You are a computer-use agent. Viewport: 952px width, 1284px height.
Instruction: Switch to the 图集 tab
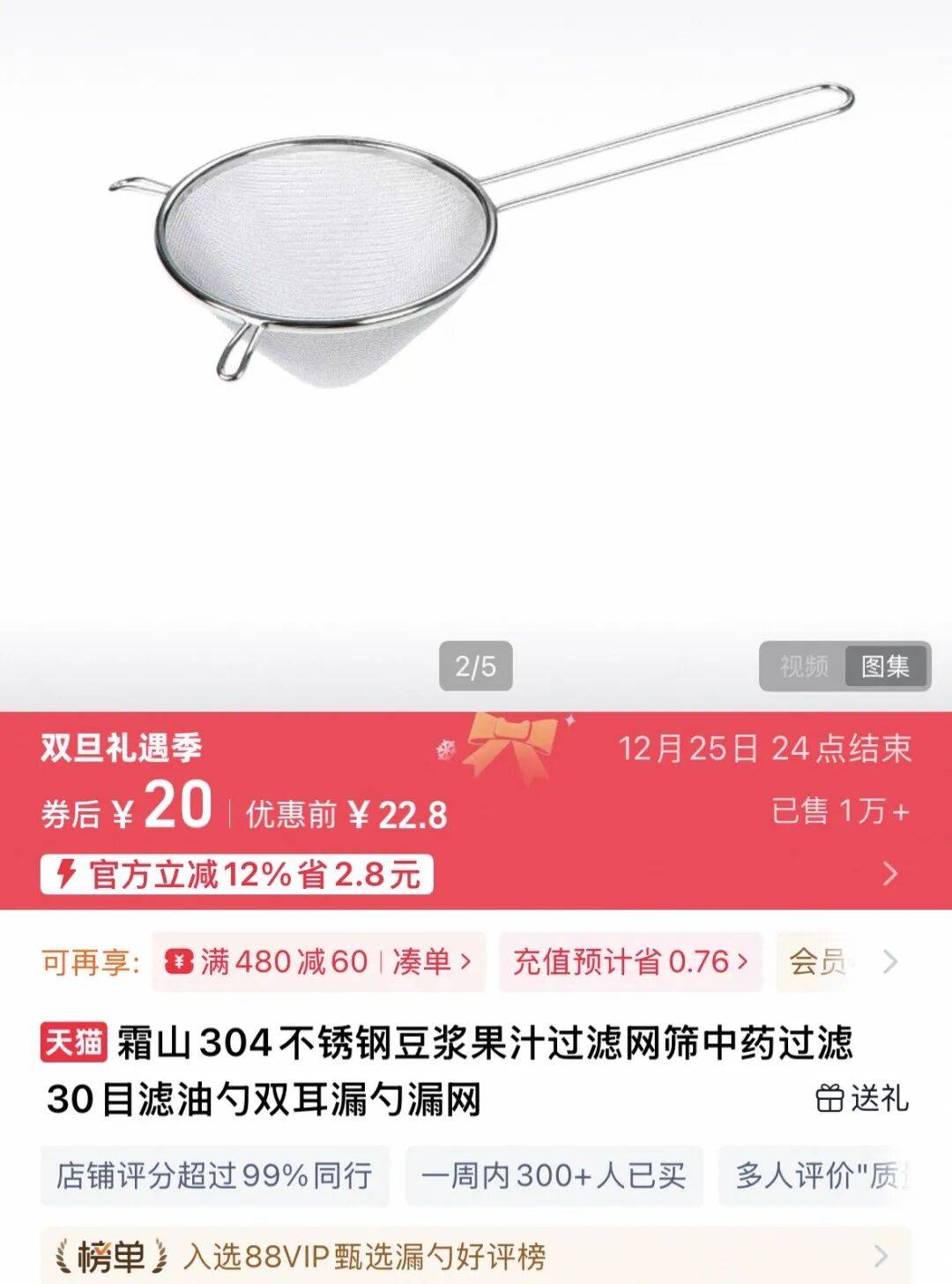pyautogui.click(x=884, y=667)
